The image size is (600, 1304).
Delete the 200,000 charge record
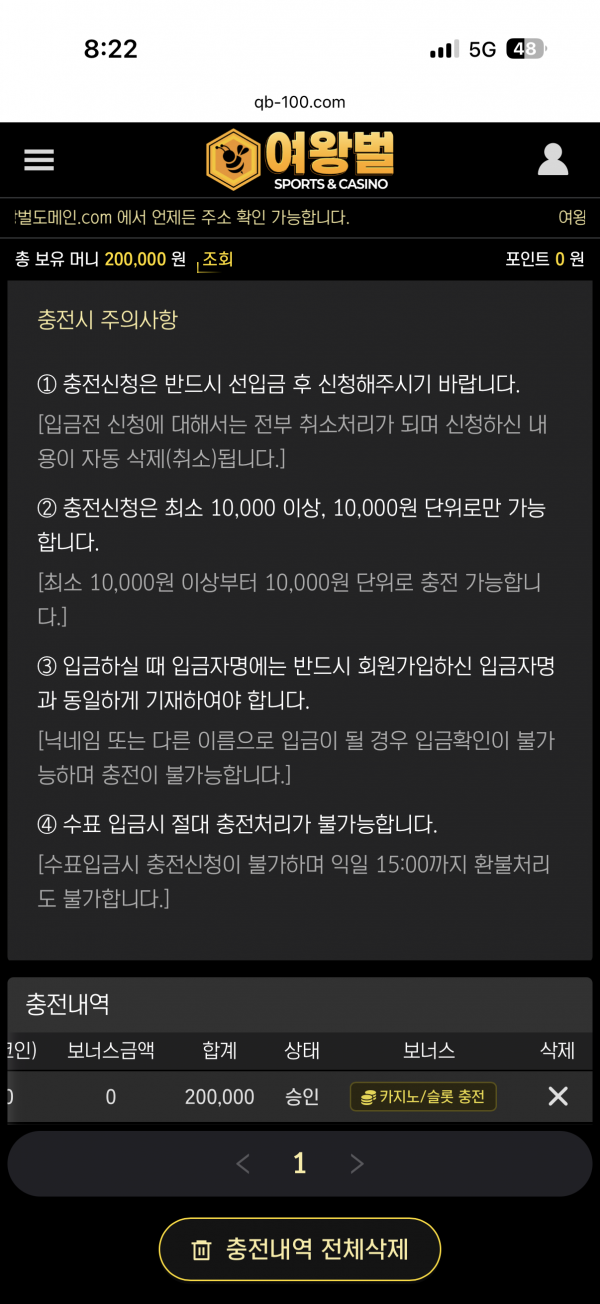tap(558, 1097)
